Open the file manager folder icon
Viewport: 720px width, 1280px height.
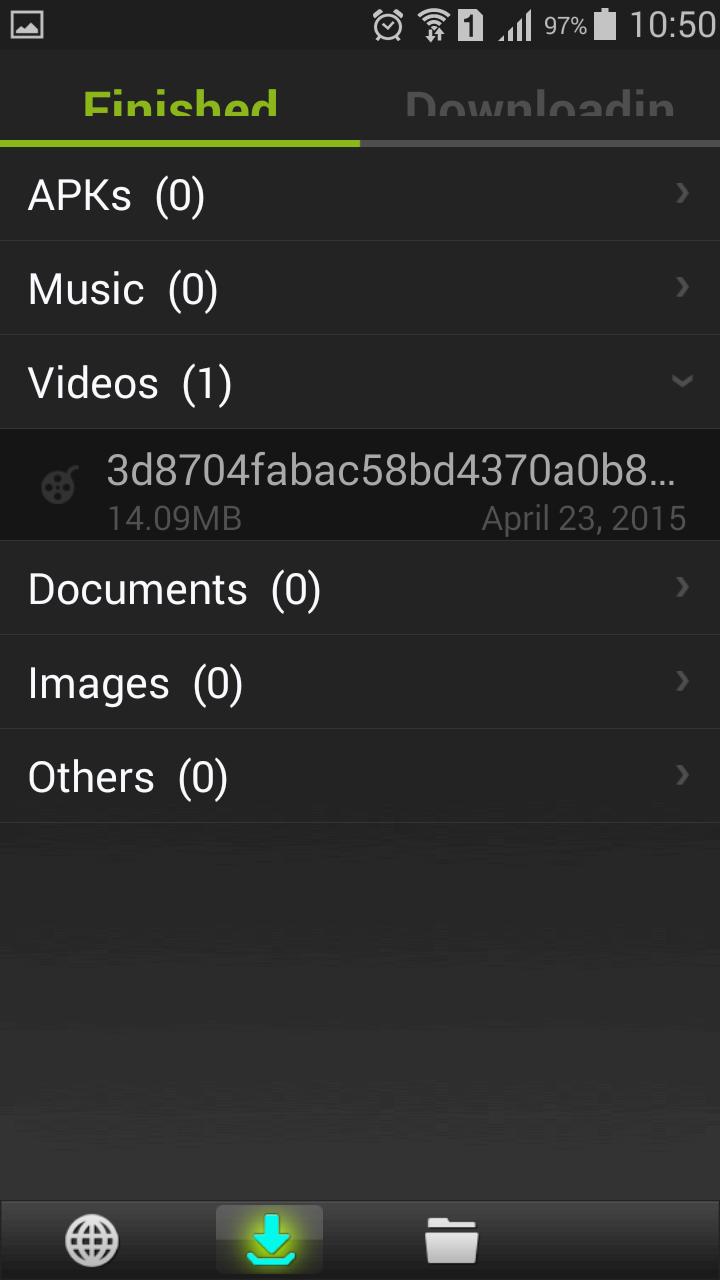(450, 1238)
